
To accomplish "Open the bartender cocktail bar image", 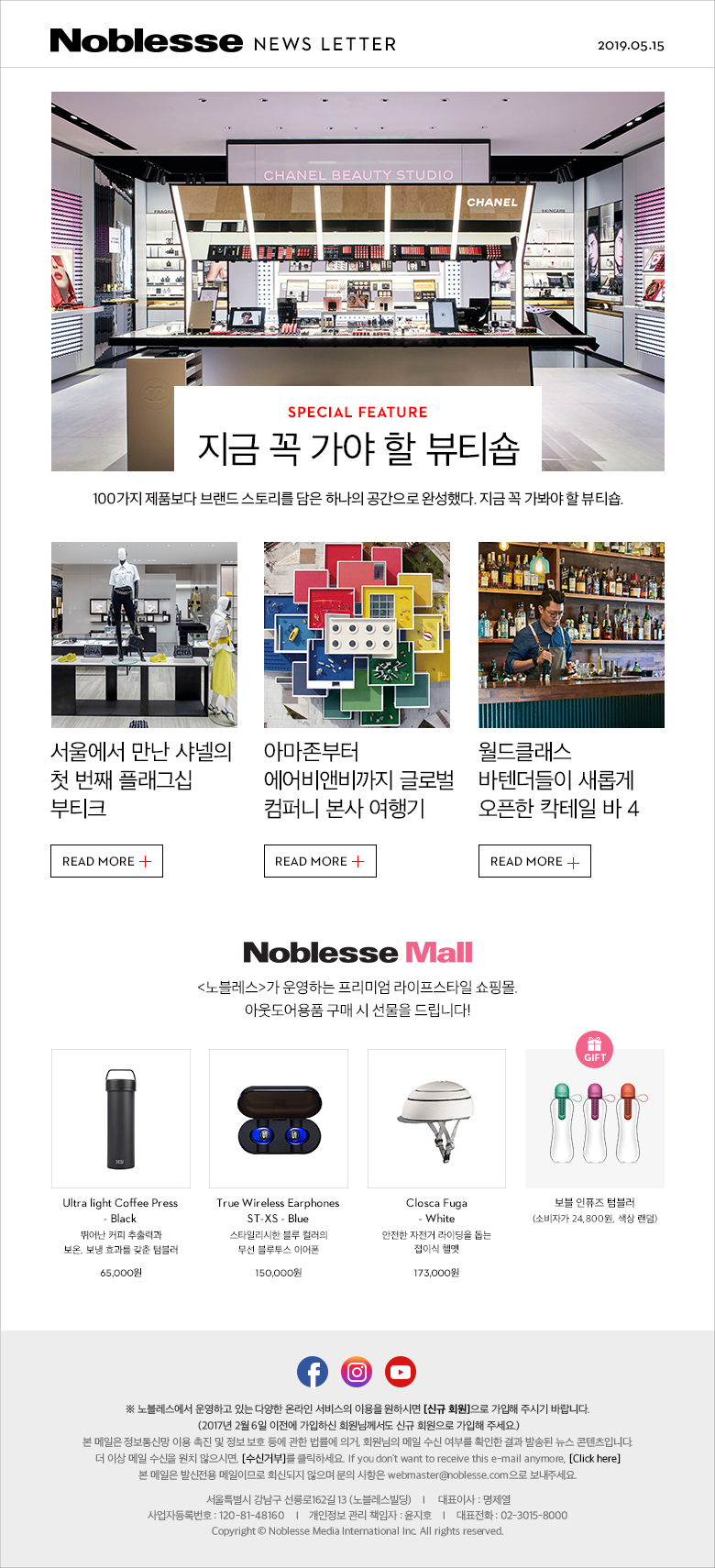I will pos(571,635).
